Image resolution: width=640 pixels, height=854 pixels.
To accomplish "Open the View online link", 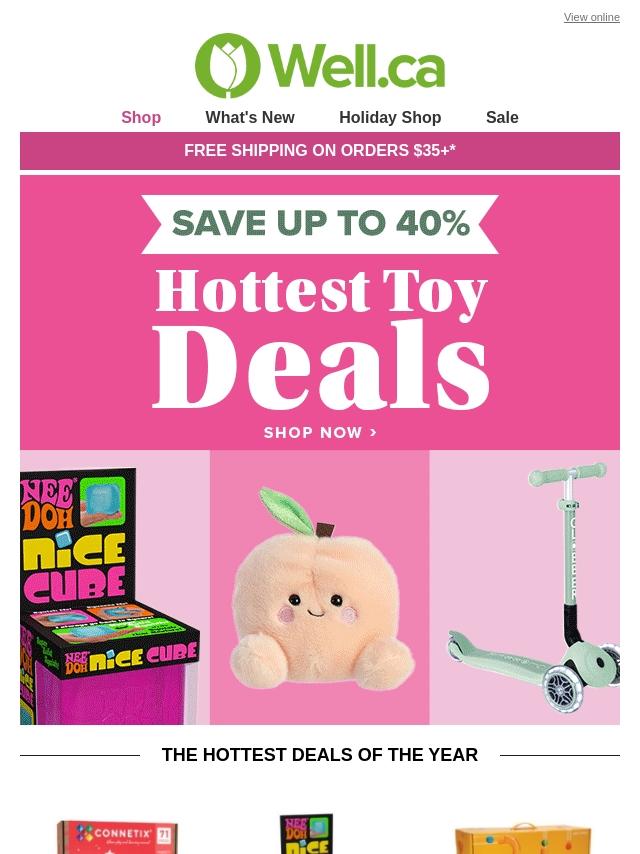I will coord(592,17).
